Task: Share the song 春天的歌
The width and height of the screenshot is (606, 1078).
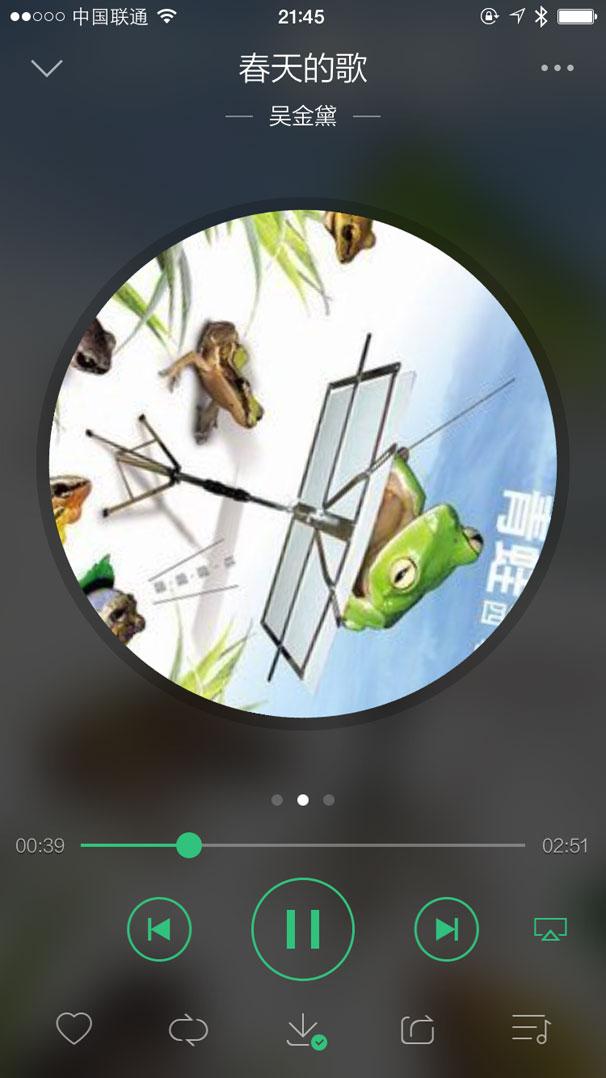Action: [417, 1029]
